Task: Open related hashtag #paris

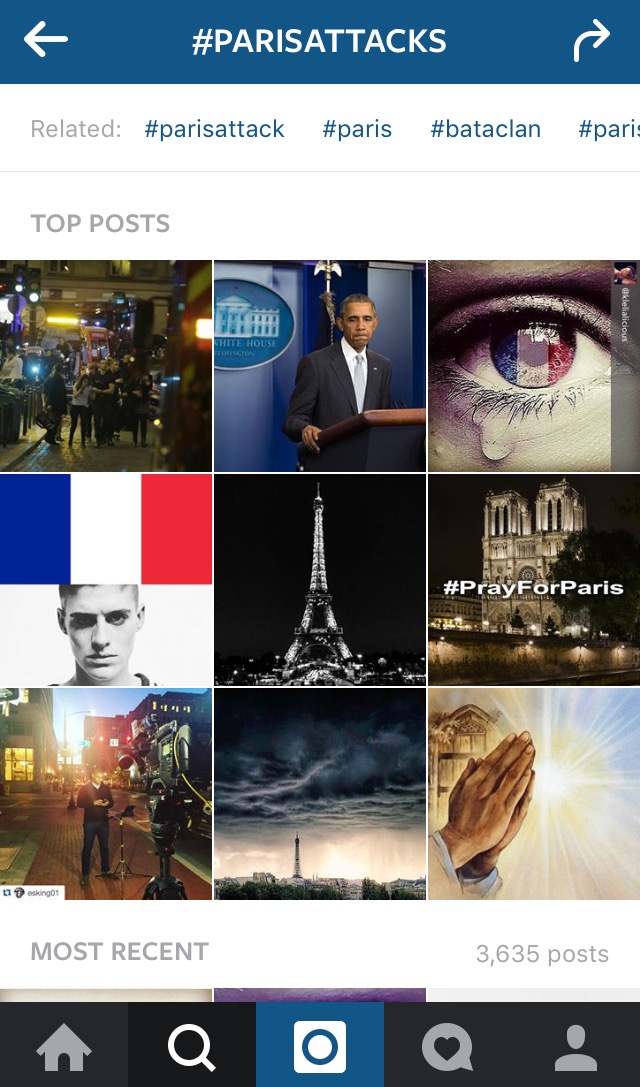Action: pos(357,129)
